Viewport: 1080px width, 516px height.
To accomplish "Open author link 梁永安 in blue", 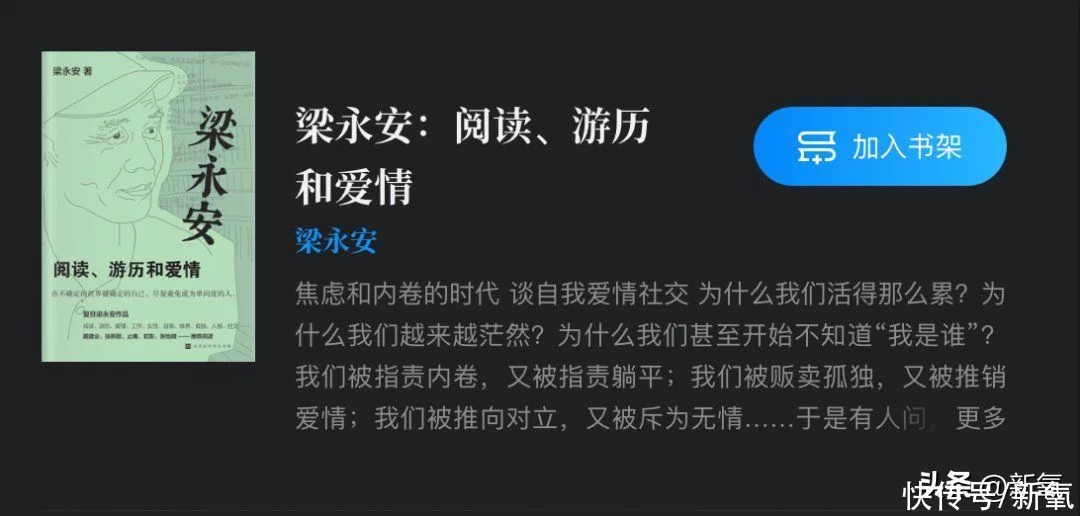I will [x=336, y=241].
